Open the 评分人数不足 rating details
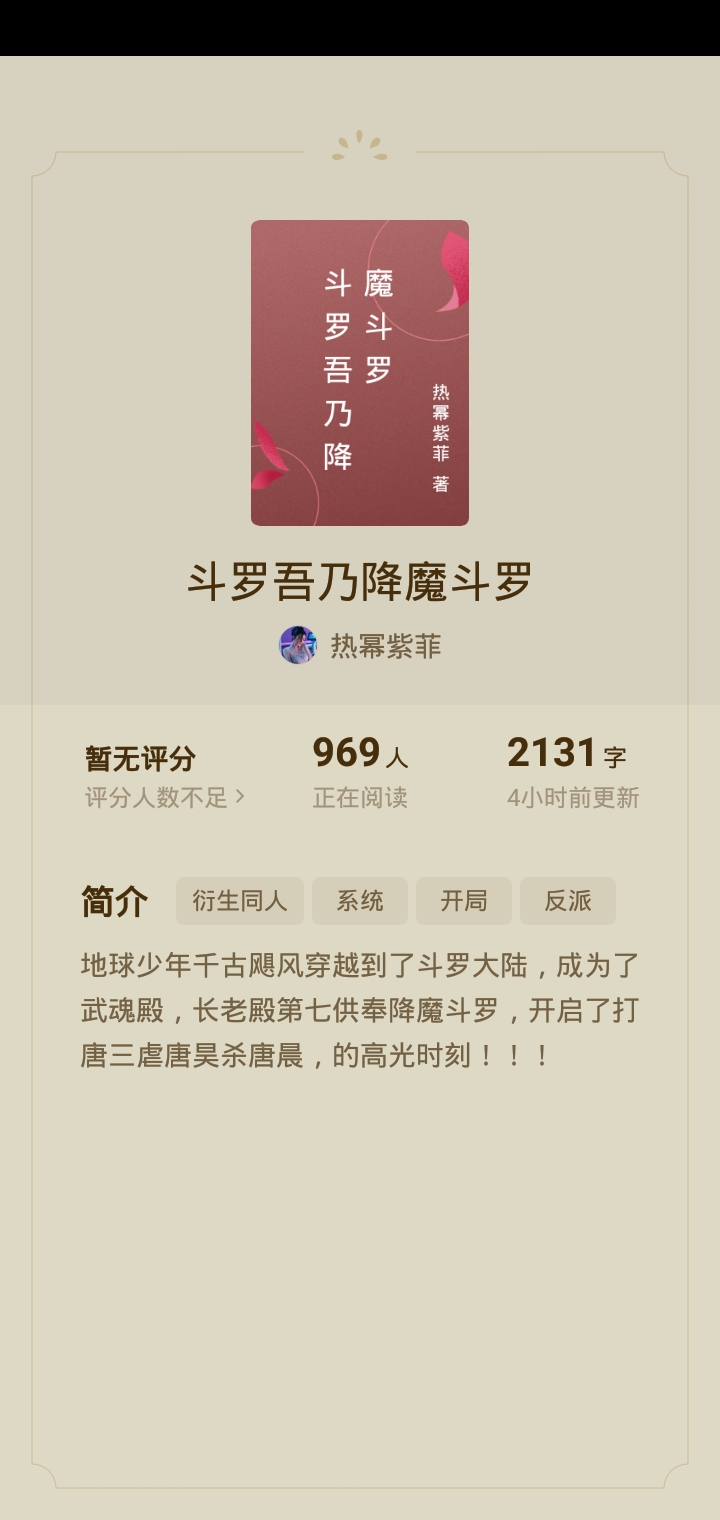 (x=165, y=798)
